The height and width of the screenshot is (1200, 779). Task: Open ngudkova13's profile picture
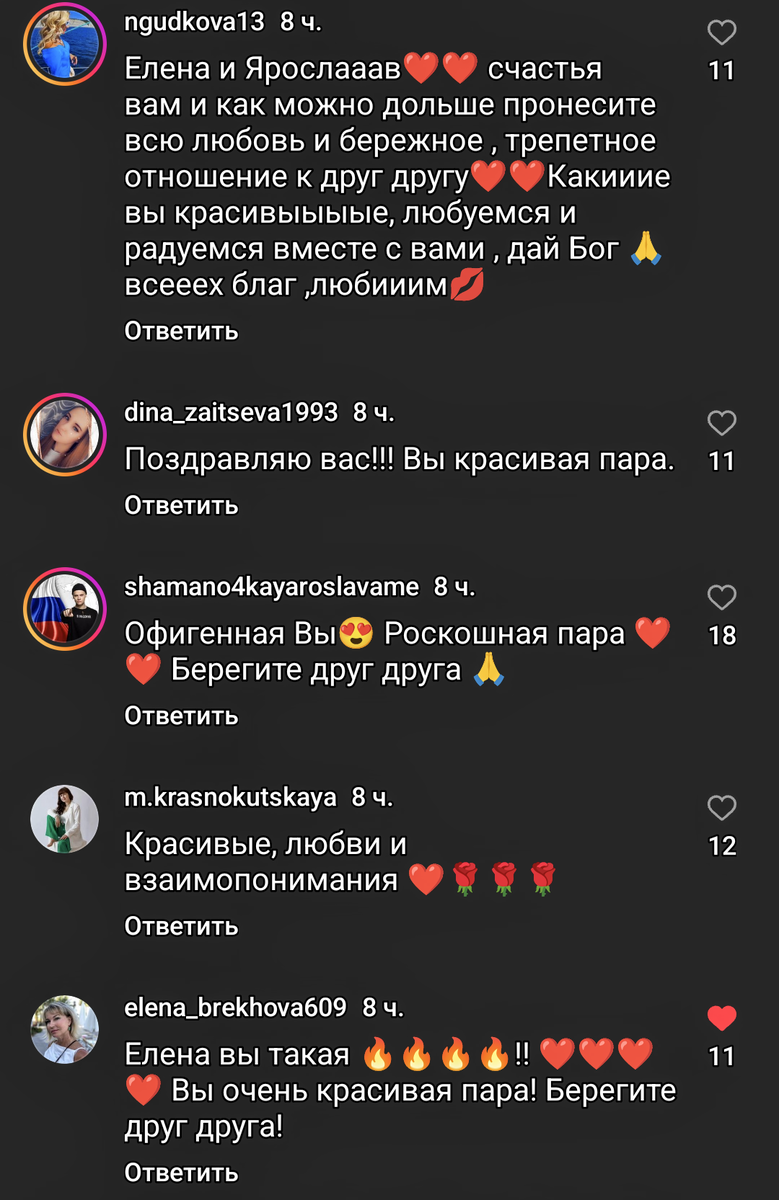(64, 45)
